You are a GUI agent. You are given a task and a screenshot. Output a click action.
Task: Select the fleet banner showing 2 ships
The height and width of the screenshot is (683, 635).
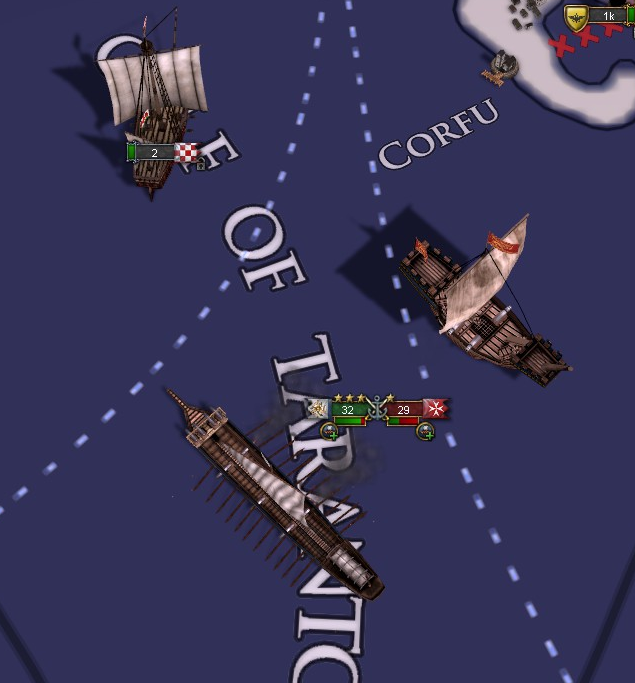156,153
